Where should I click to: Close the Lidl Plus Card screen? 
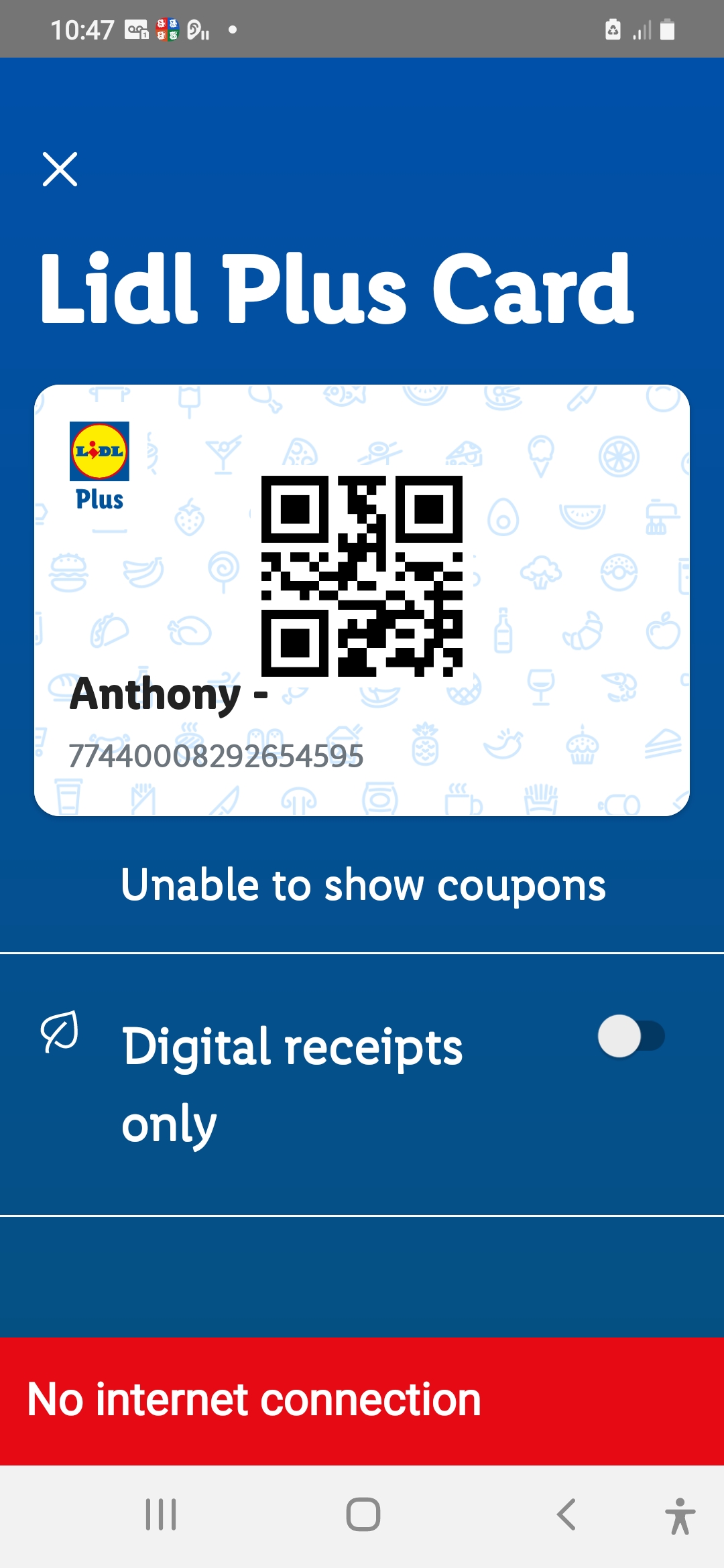pyautogui.click(x=60, y=169)
